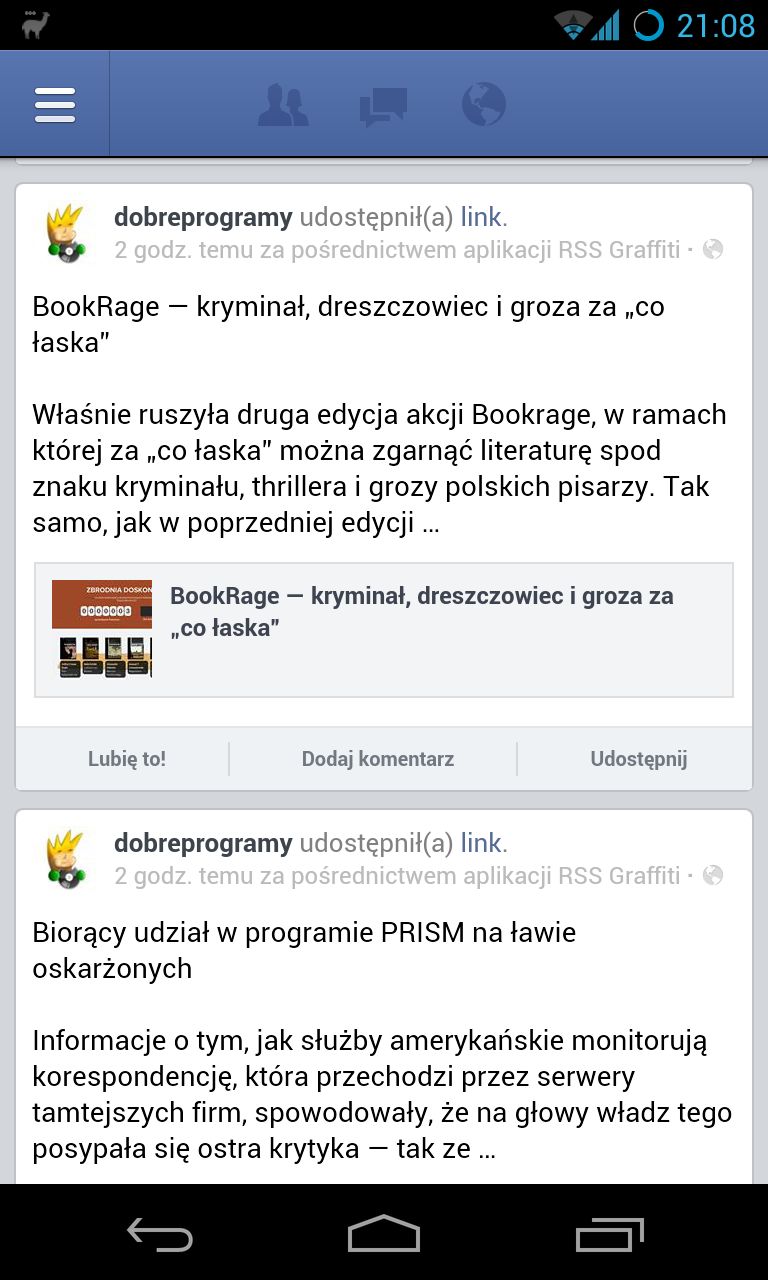Open recent apps from the navigation bar
Image resolution: width=768 pixels, height=1280 pixels.
pos(612,1235)
